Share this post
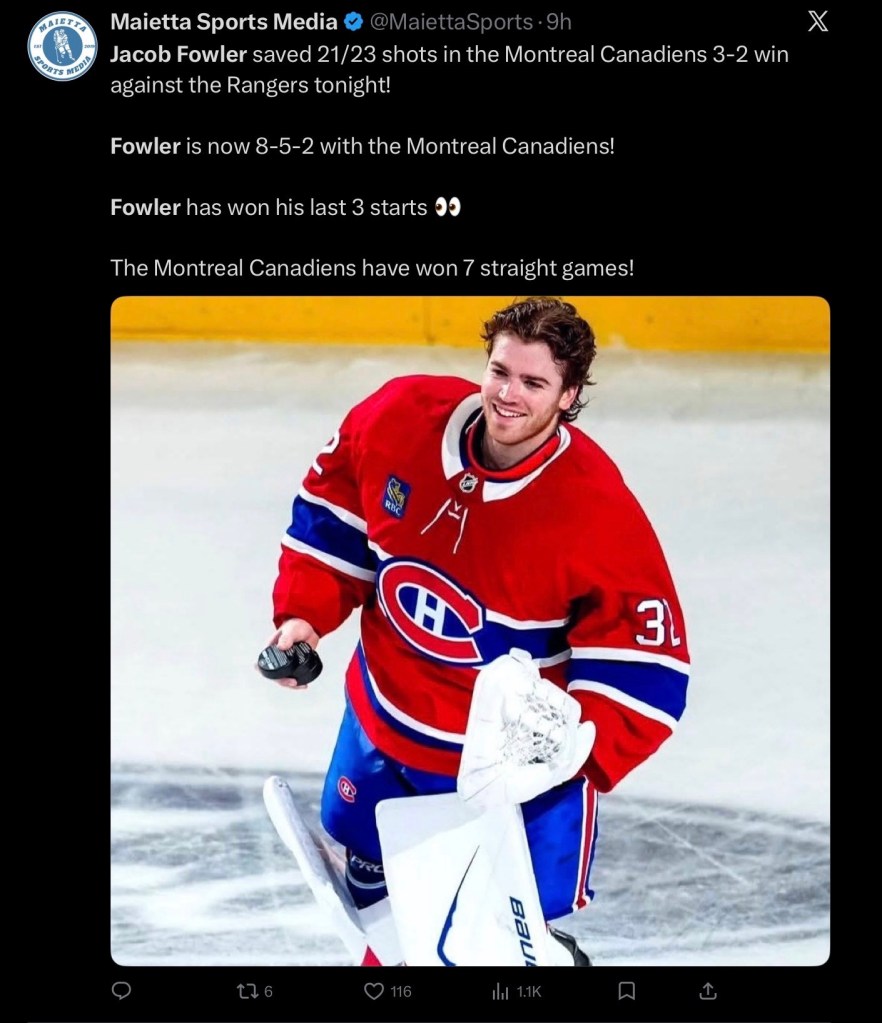Screen dimensions: 882x1023 click(x=708, y=991)
